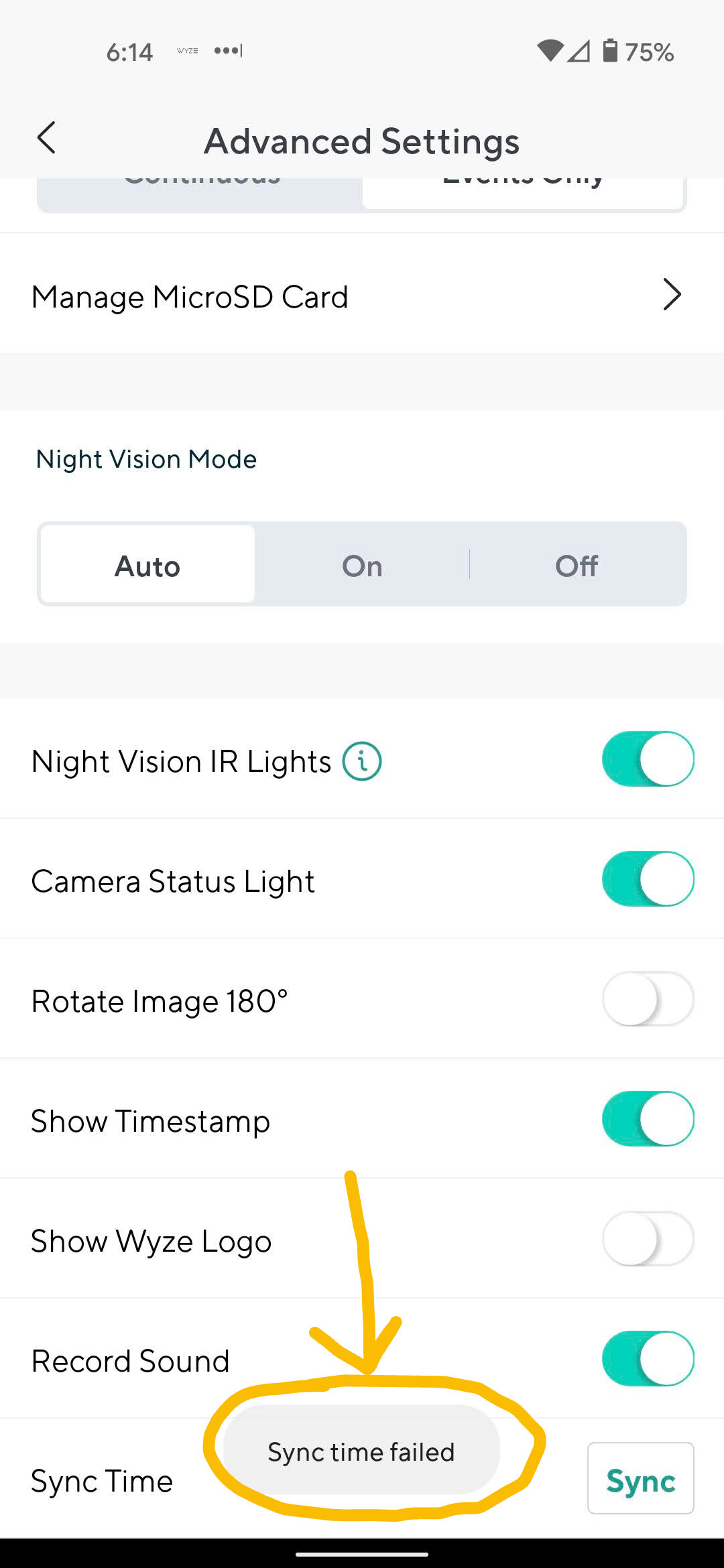Set Night Vision Mode to Auto
This screenshot has width=724, height=1568.
[x=147, y=566]
